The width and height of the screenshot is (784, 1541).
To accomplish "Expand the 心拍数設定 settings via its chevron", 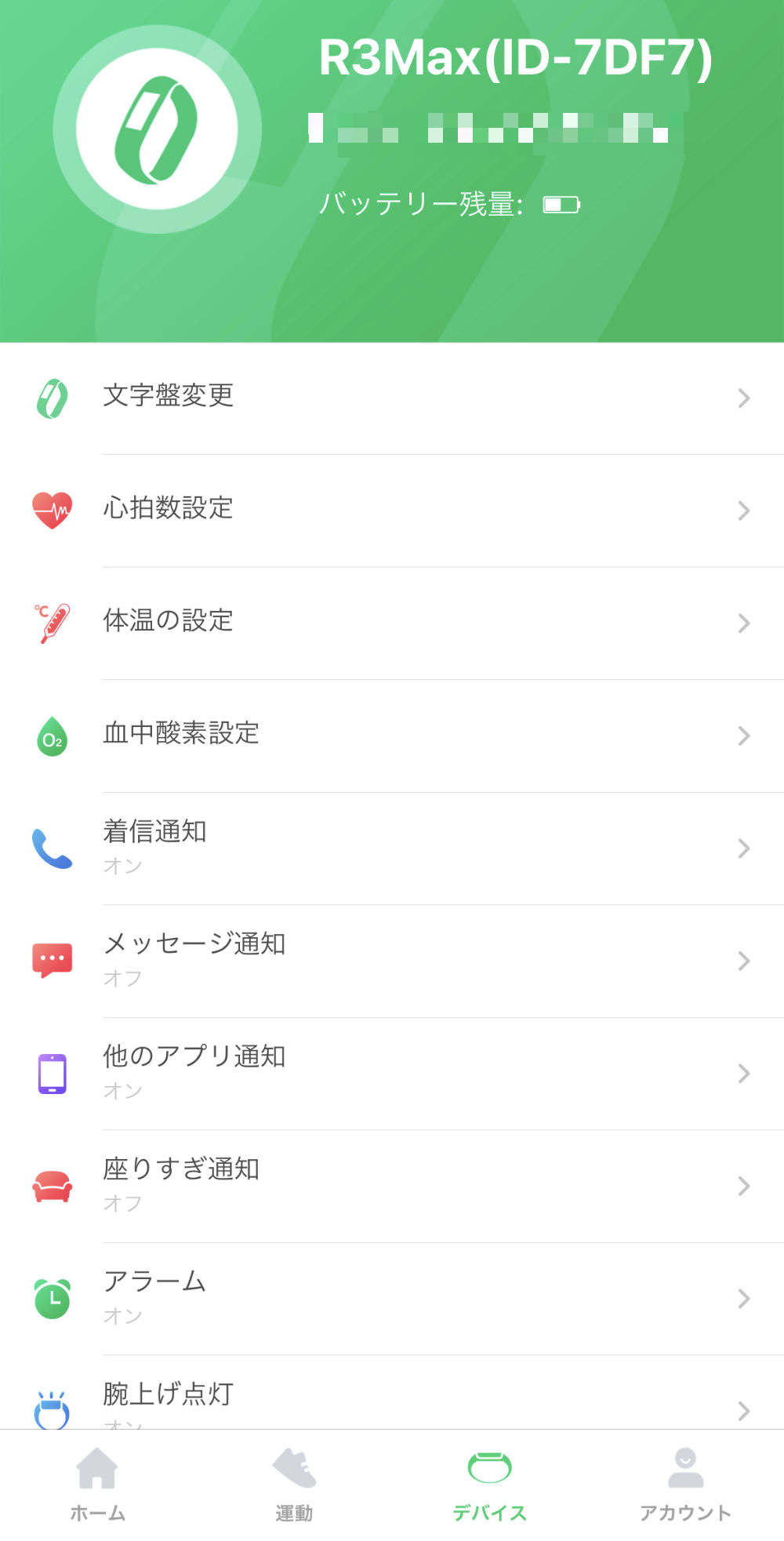I will 743,511.
